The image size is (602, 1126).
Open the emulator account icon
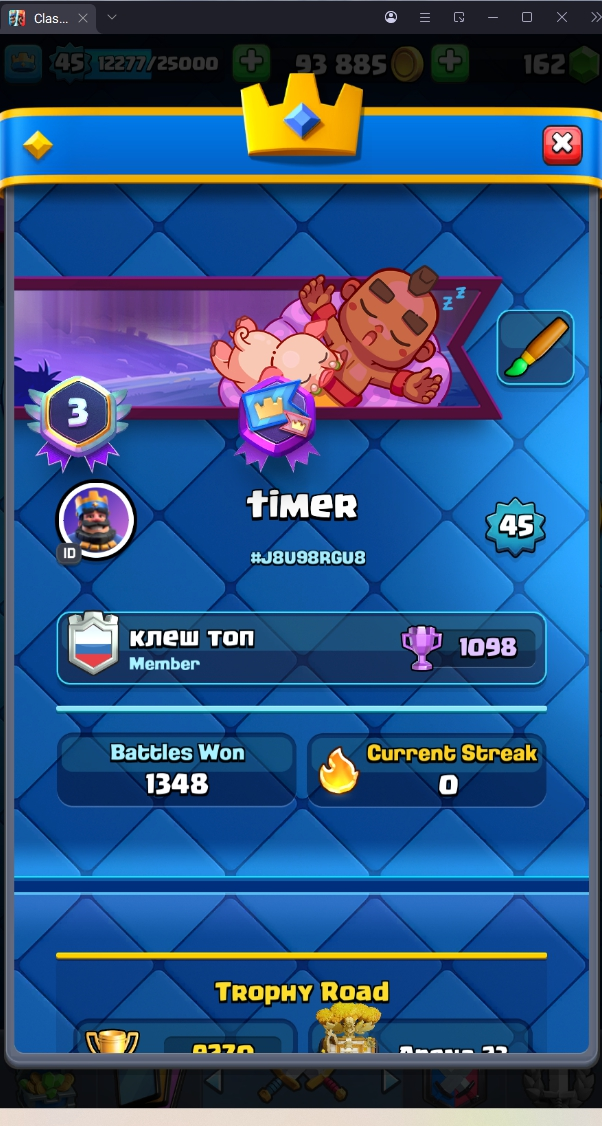coord(391,17)
